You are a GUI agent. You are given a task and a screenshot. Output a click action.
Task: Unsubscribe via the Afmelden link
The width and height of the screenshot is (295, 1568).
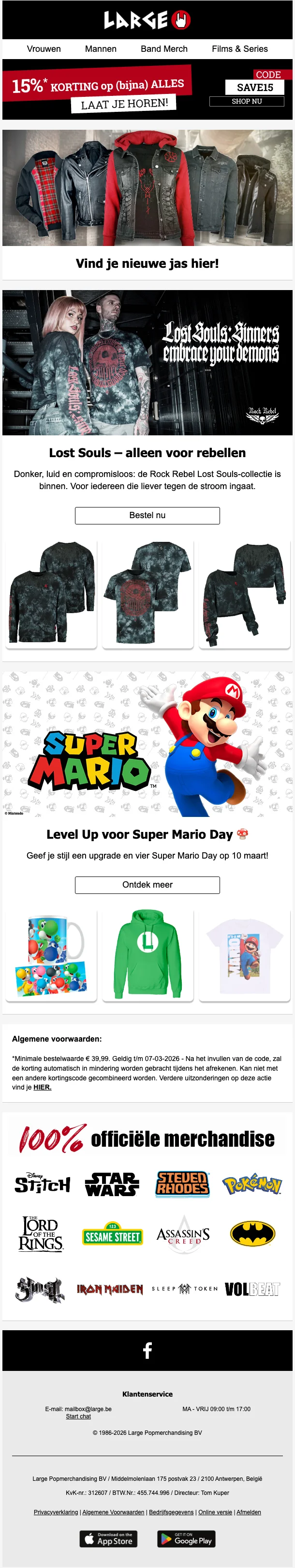click(x=248, y=1512)
